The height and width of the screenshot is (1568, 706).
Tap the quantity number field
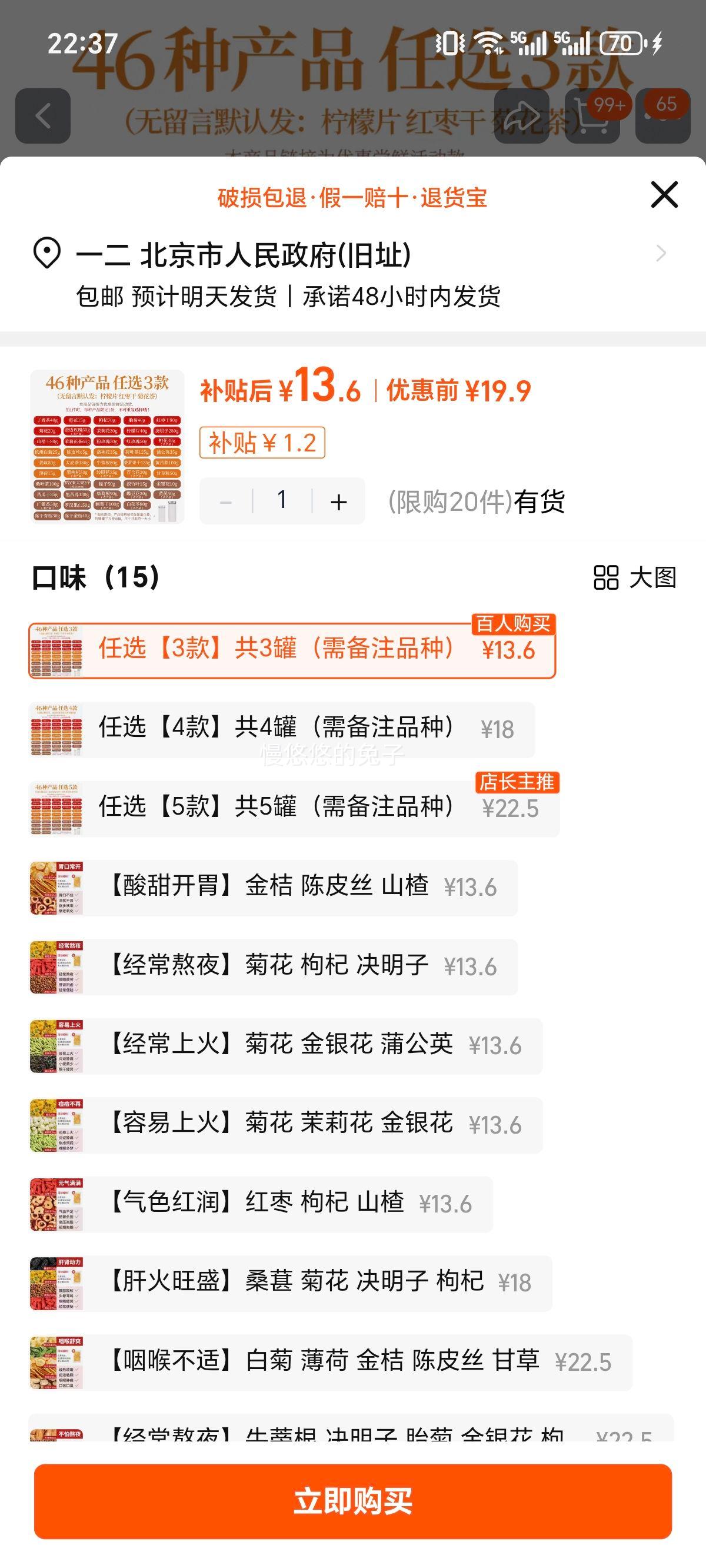point(282,500)
